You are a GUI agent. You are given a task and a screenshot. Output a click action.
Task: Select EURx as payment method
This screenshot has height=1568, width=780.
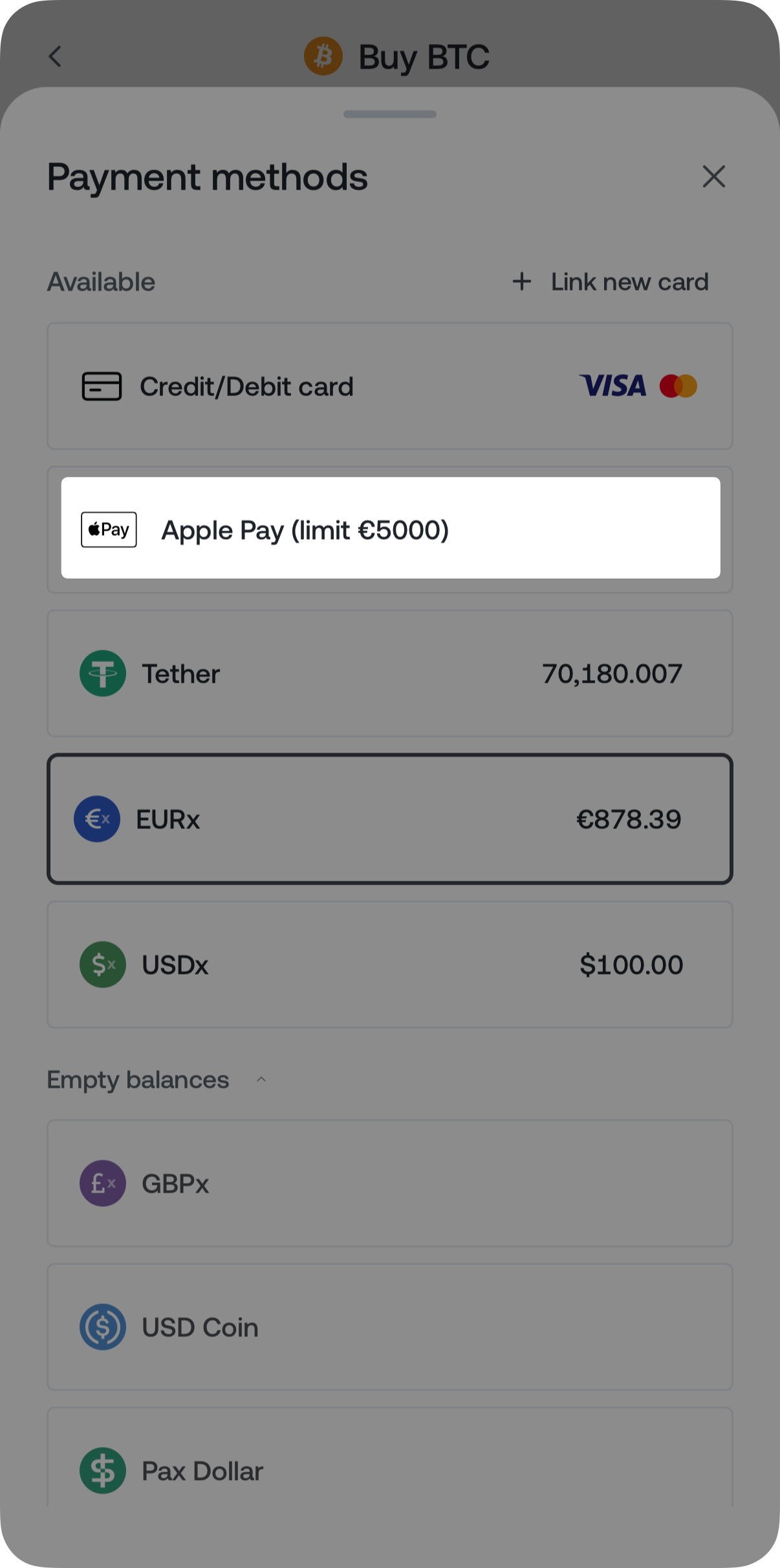tap(389, 819)
